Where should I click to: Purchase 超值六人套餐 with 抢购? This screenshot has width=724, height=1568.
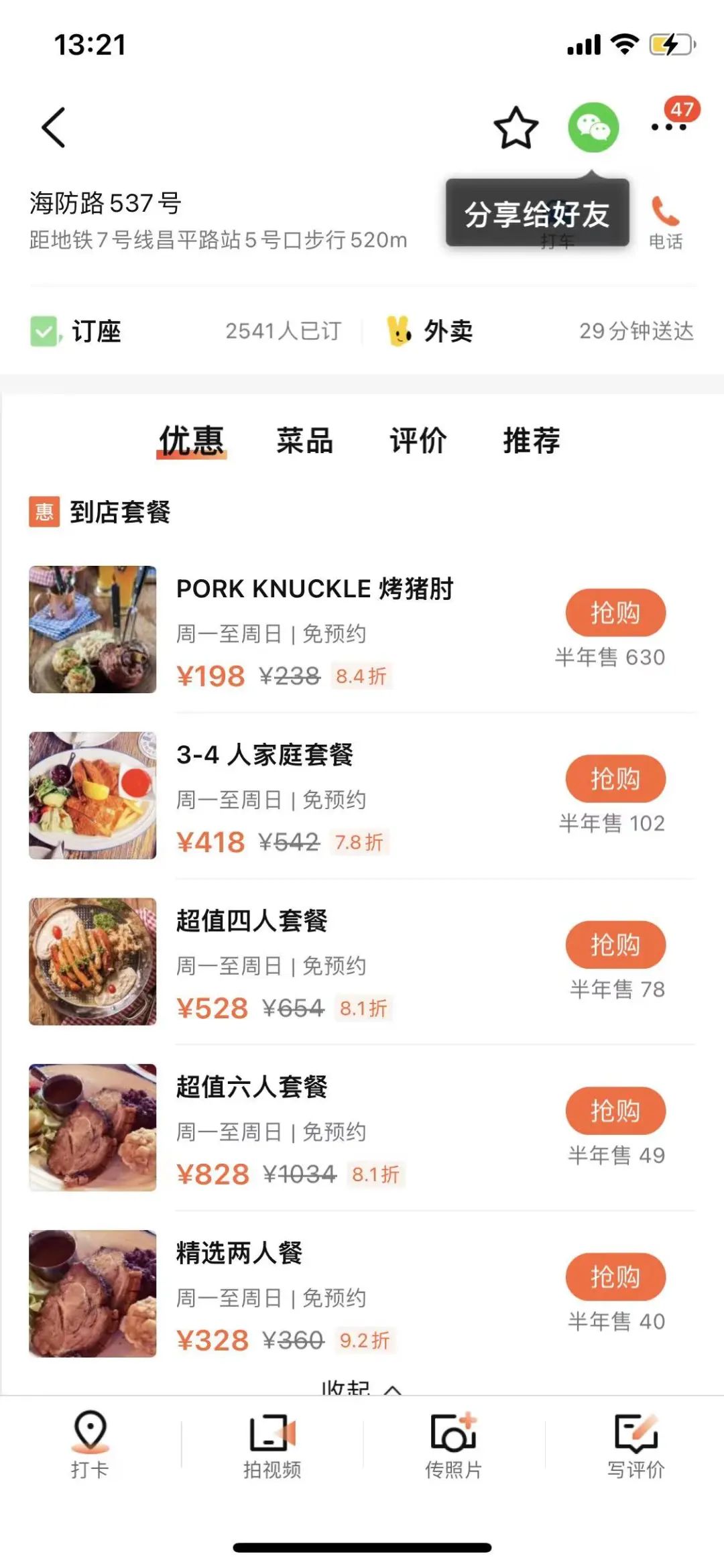(x=615, y=1111)
